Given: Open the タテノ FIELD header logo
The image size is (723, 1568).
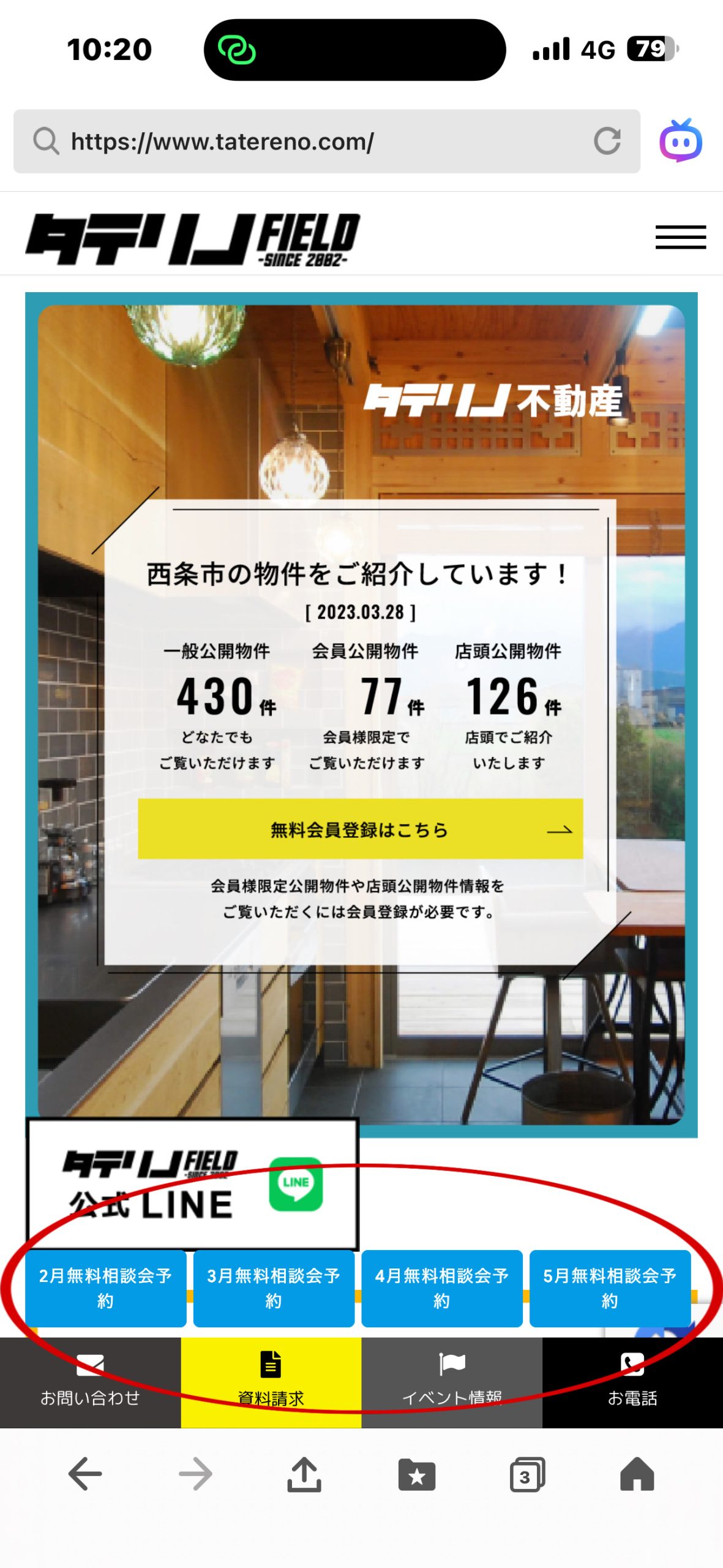Looking at the screenshot, I should (192, 239).
